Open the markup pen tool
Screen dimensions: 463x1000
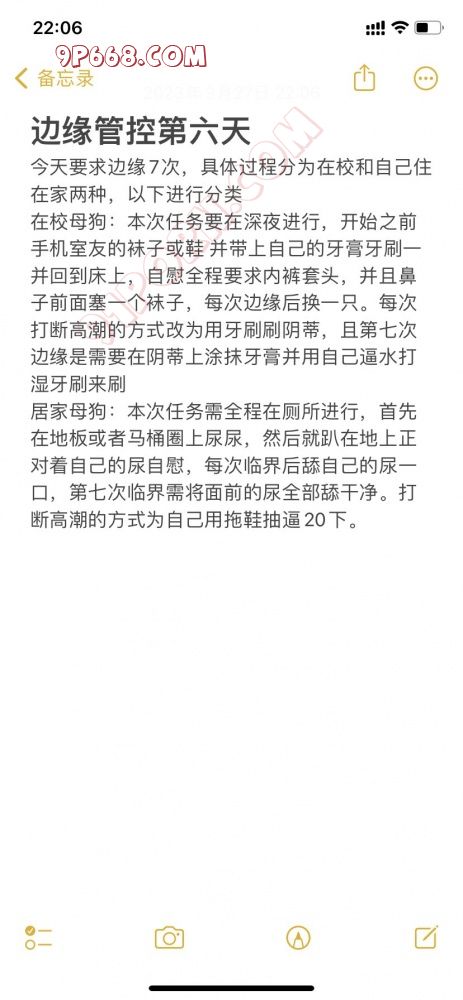[298, 938]
